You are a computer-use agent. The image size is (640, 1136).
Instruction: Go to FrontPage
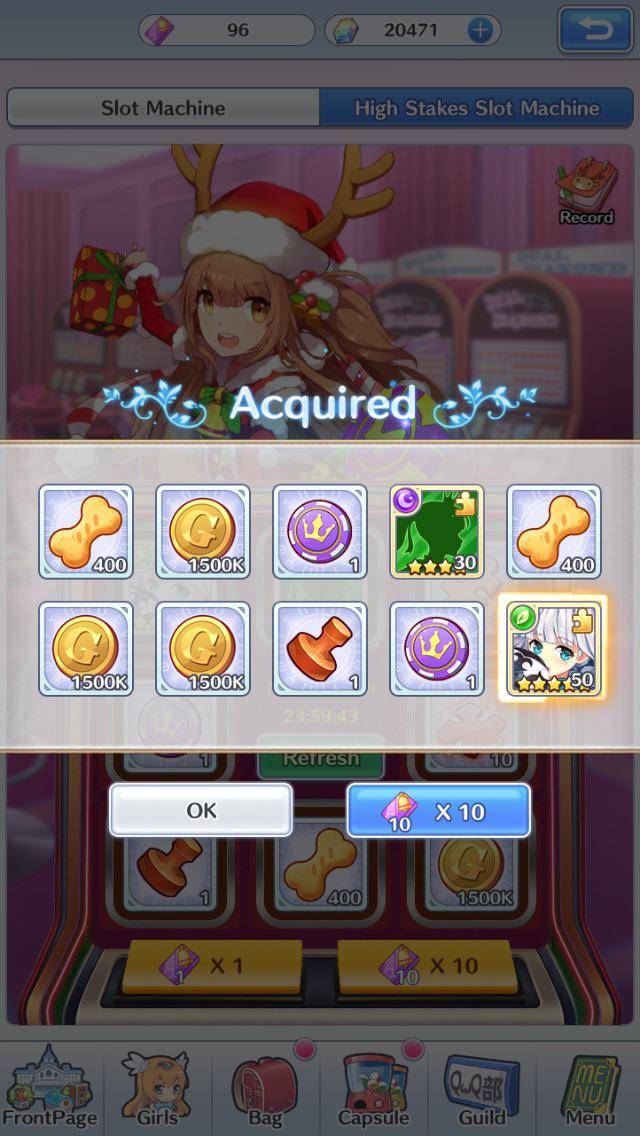point(49,1088)
